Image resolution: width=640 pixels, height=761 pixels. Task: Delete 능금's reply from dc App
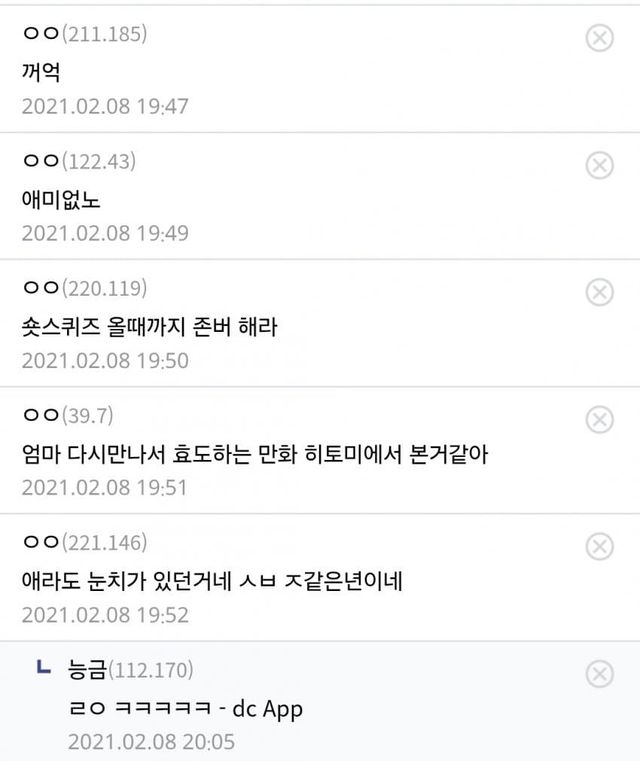pyautogui.click(x=598, y=674)
